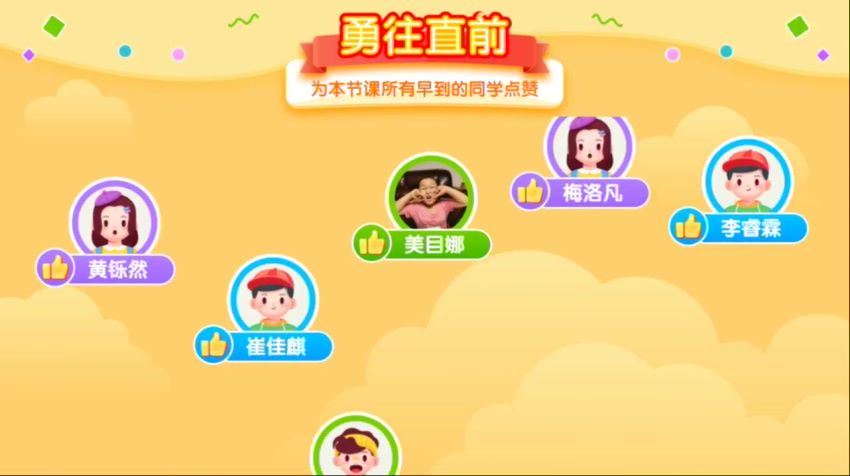Like the student 崔佳麒

(x=212, y=345)
